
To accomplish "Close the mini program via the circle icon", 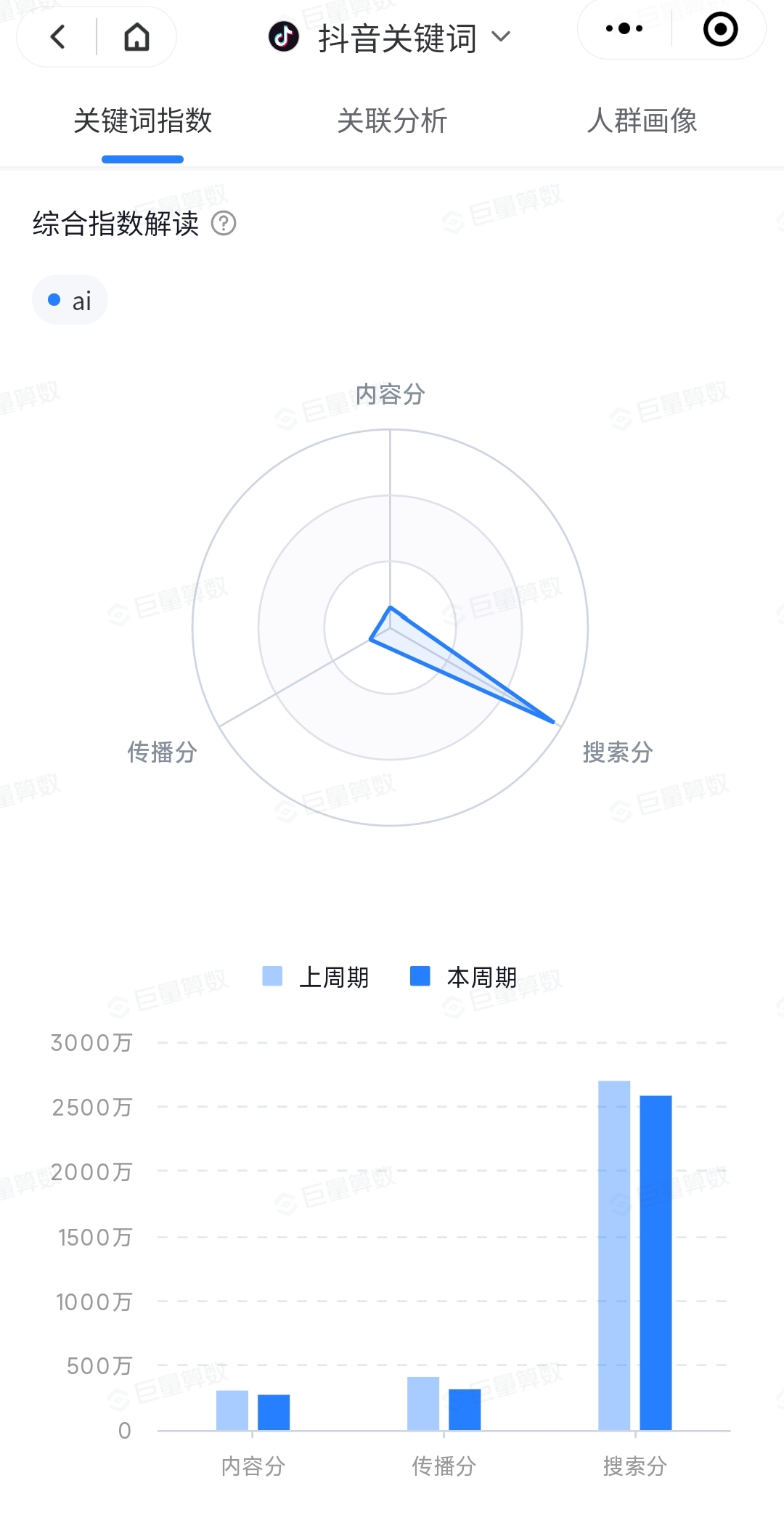I will click(720, 29).
